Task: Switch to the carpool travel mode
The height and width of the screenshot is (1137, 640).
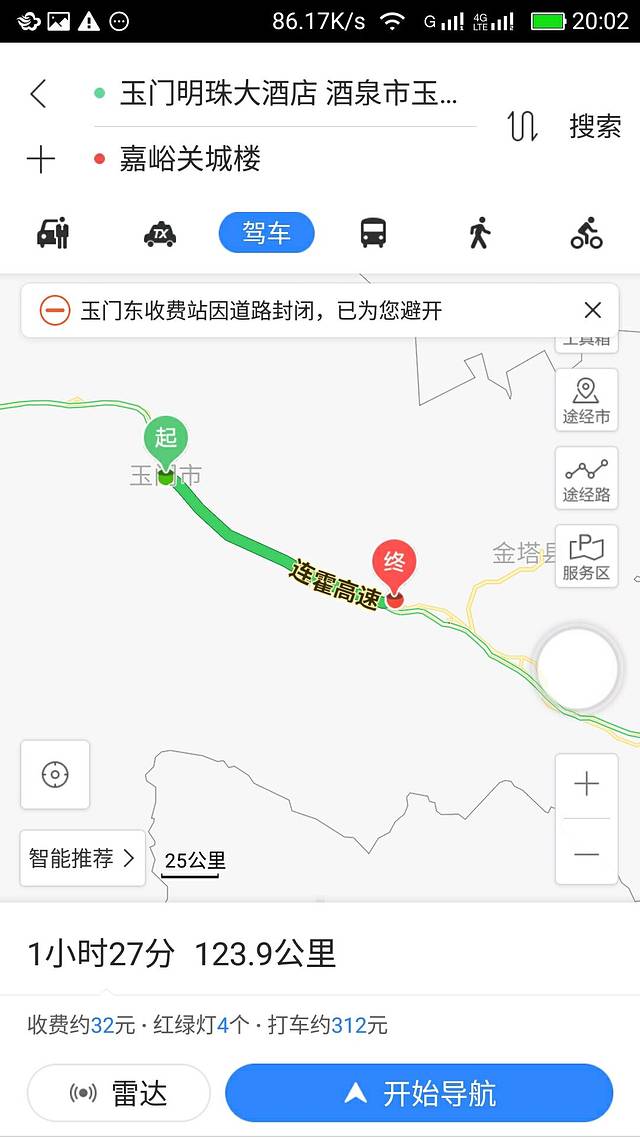Action: click(x=53, y=233)
